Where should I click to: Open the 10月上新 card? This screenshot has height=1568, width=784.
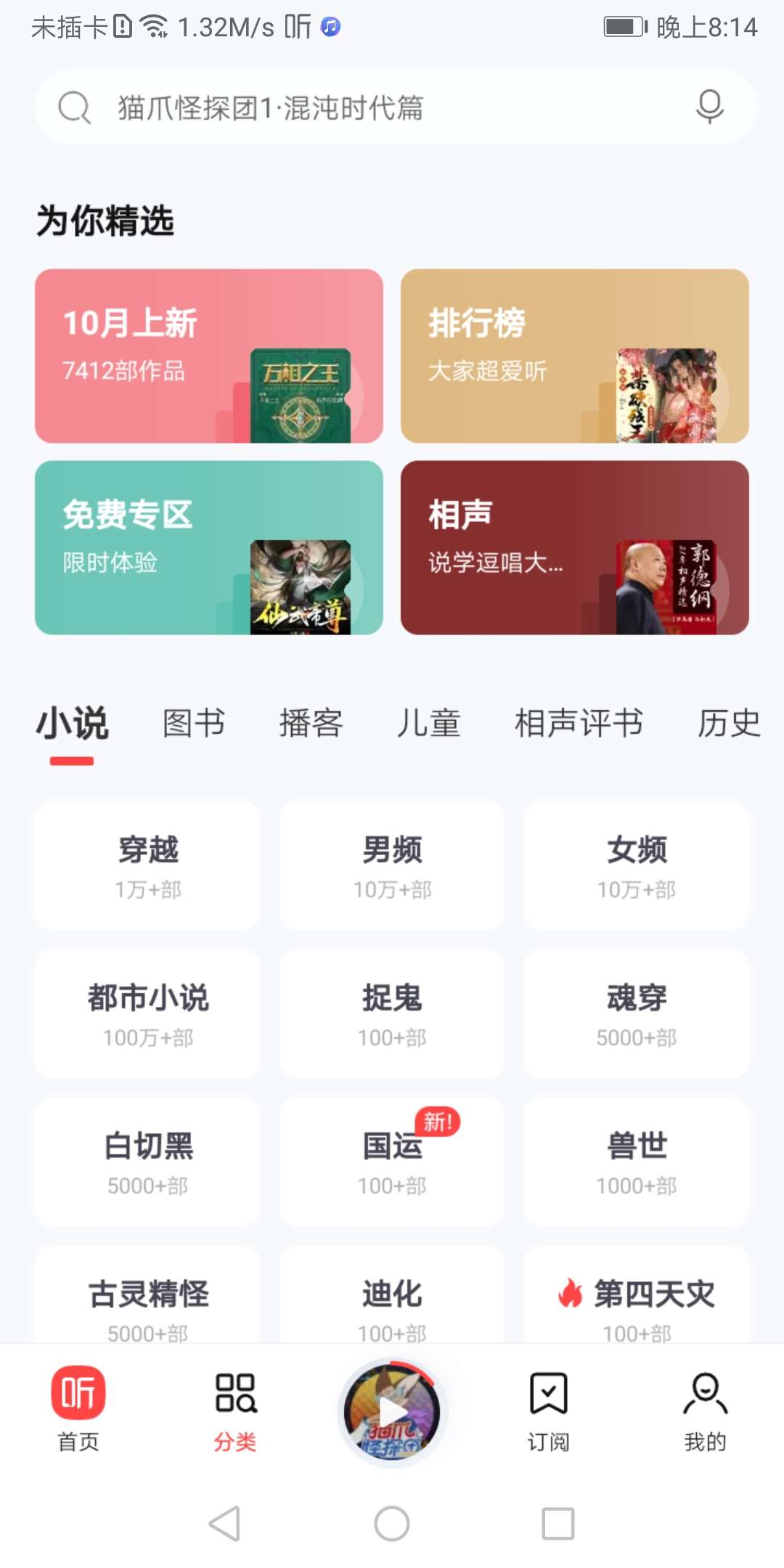click(x=209, y=356)
